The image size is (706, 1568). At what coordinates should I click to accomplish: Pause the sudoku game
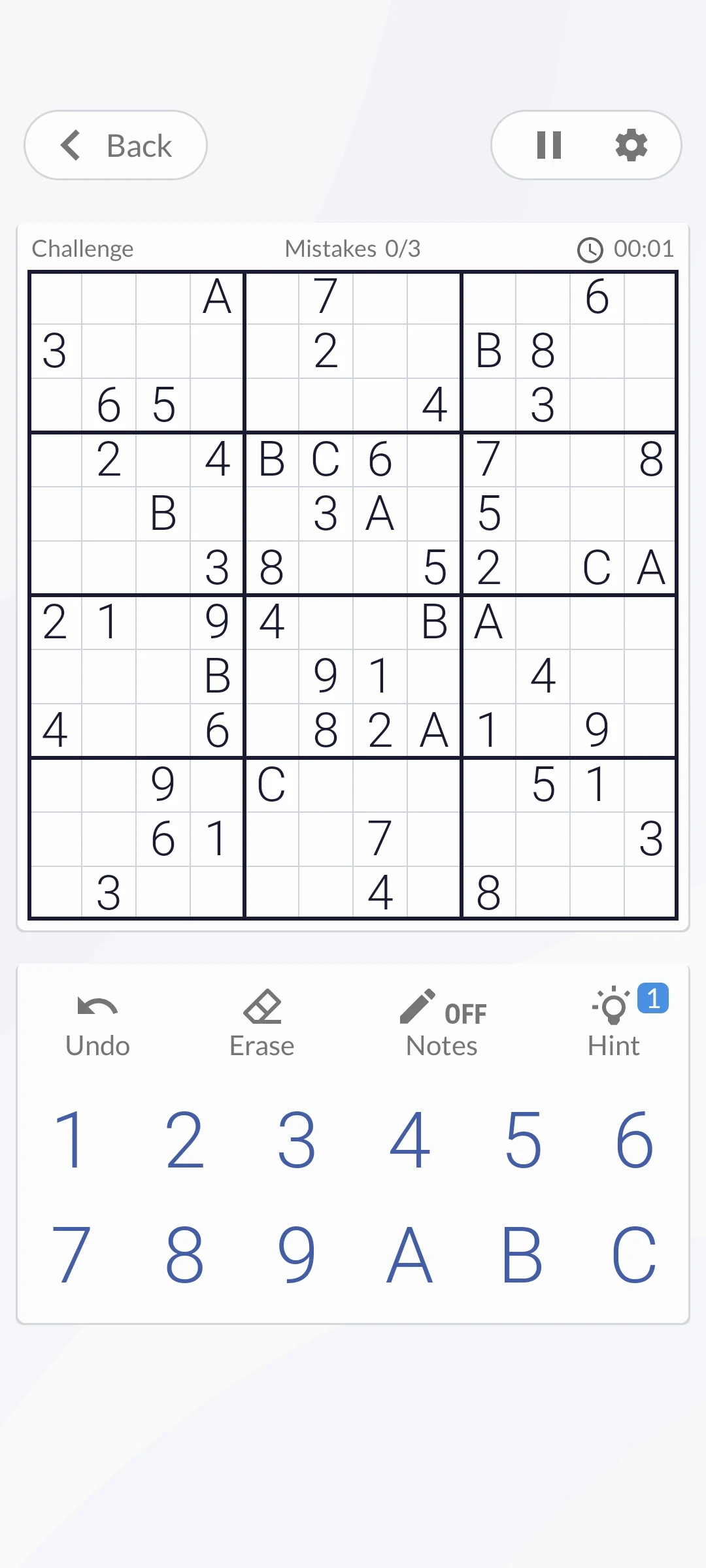548,145
